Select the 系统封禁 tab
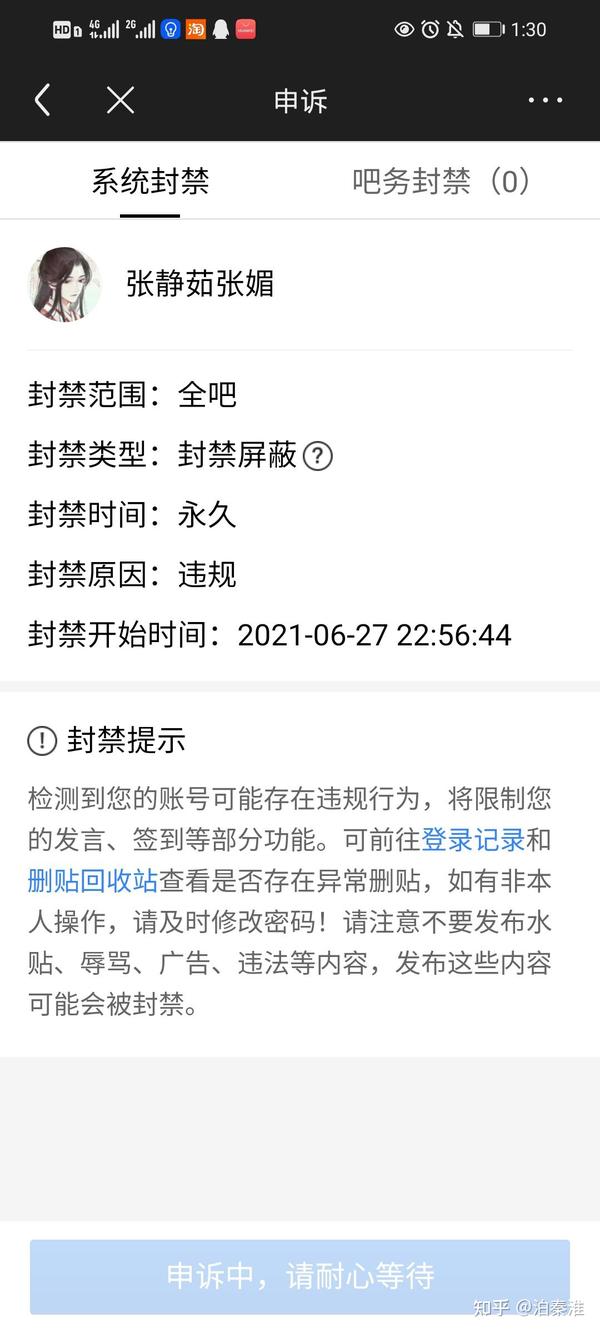This screenshot has height=1333, width=600. pos(150,181)
